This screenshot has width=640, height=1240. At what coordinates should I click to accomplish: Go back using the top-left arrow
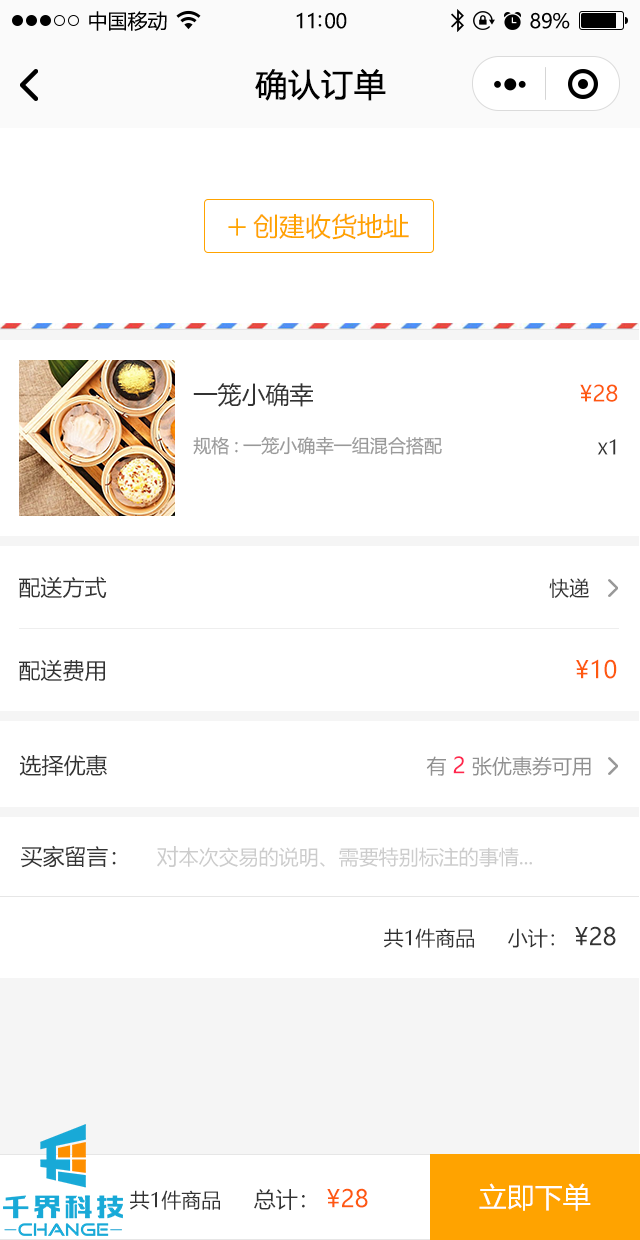pyautogui.click(x=30, y=85)
